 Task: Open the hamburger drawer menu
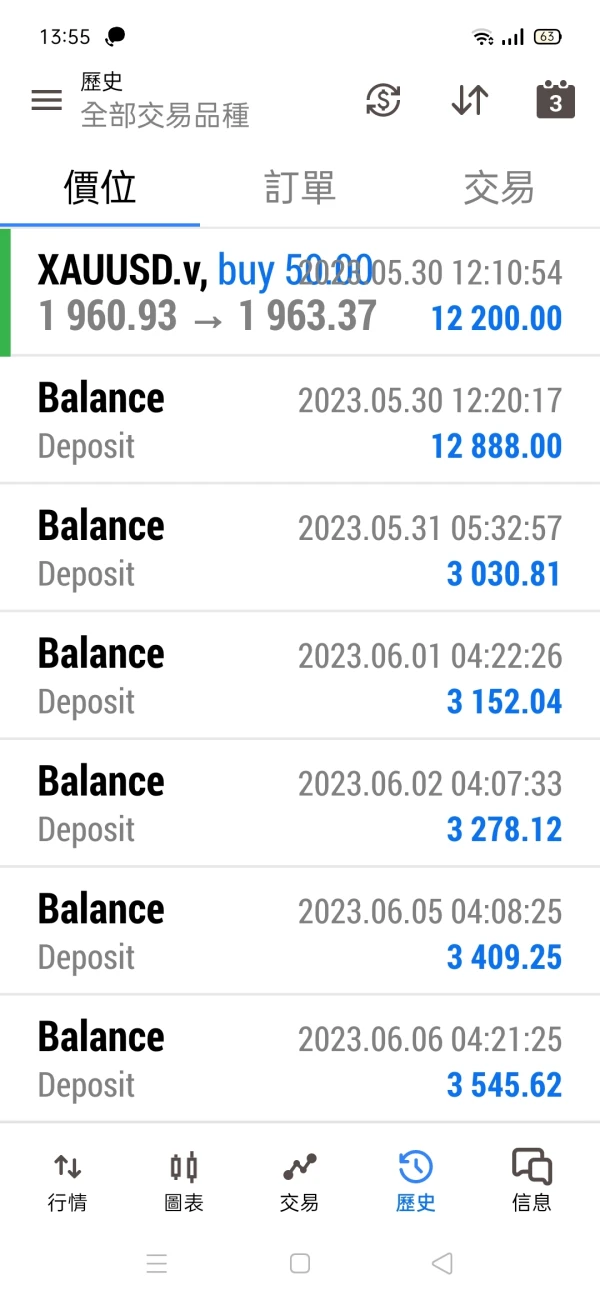47,101
